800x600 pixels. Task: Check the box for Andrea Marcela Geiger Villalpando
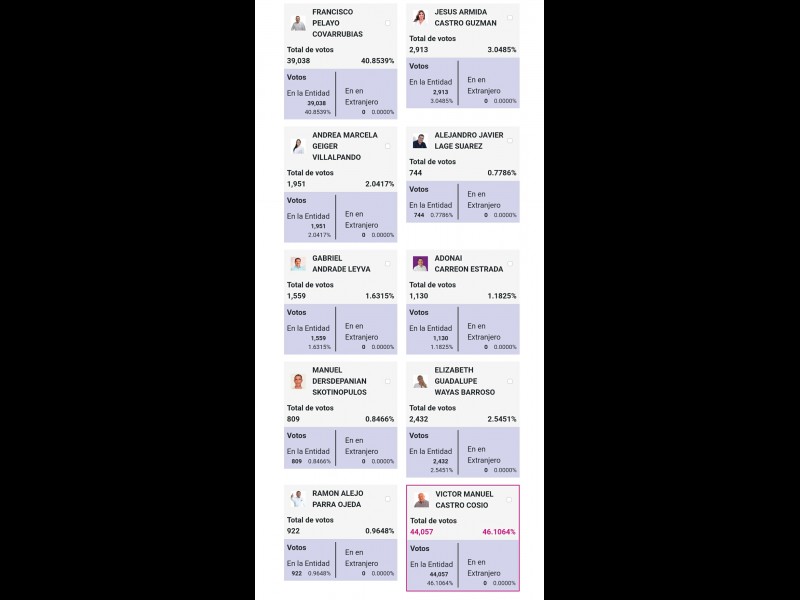click(x=388, y=146)
